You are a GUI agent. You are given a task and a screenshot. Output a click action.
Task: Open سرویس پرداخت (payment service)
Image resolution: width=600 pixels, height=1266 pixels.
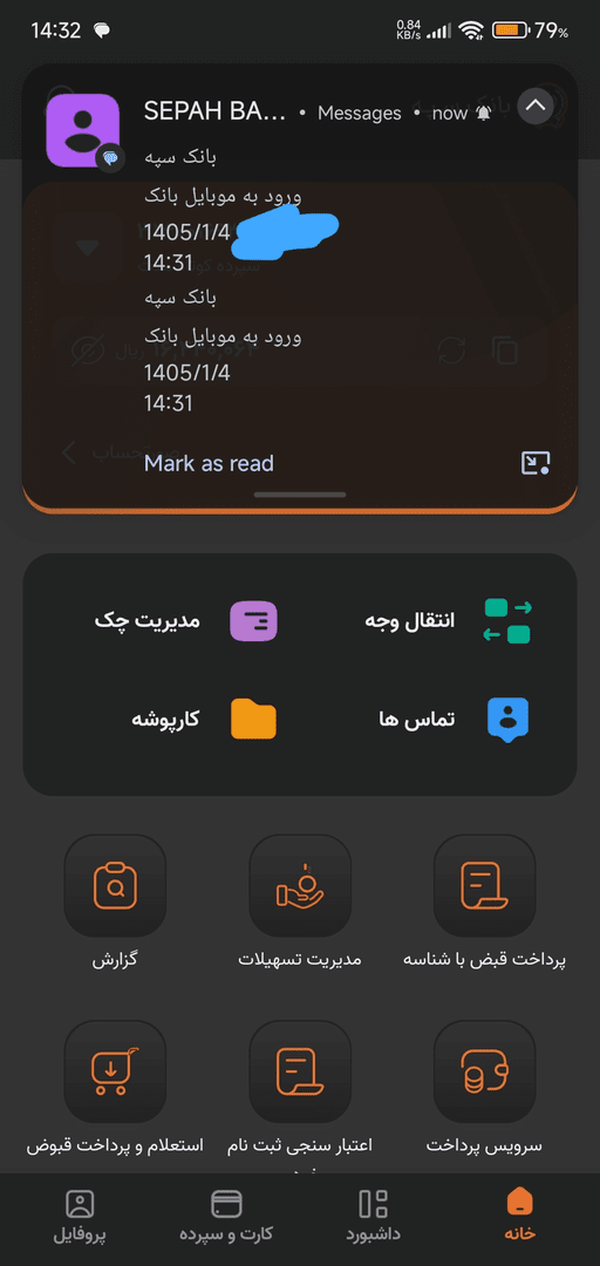pyautogui.click(x=484, y=1072)
